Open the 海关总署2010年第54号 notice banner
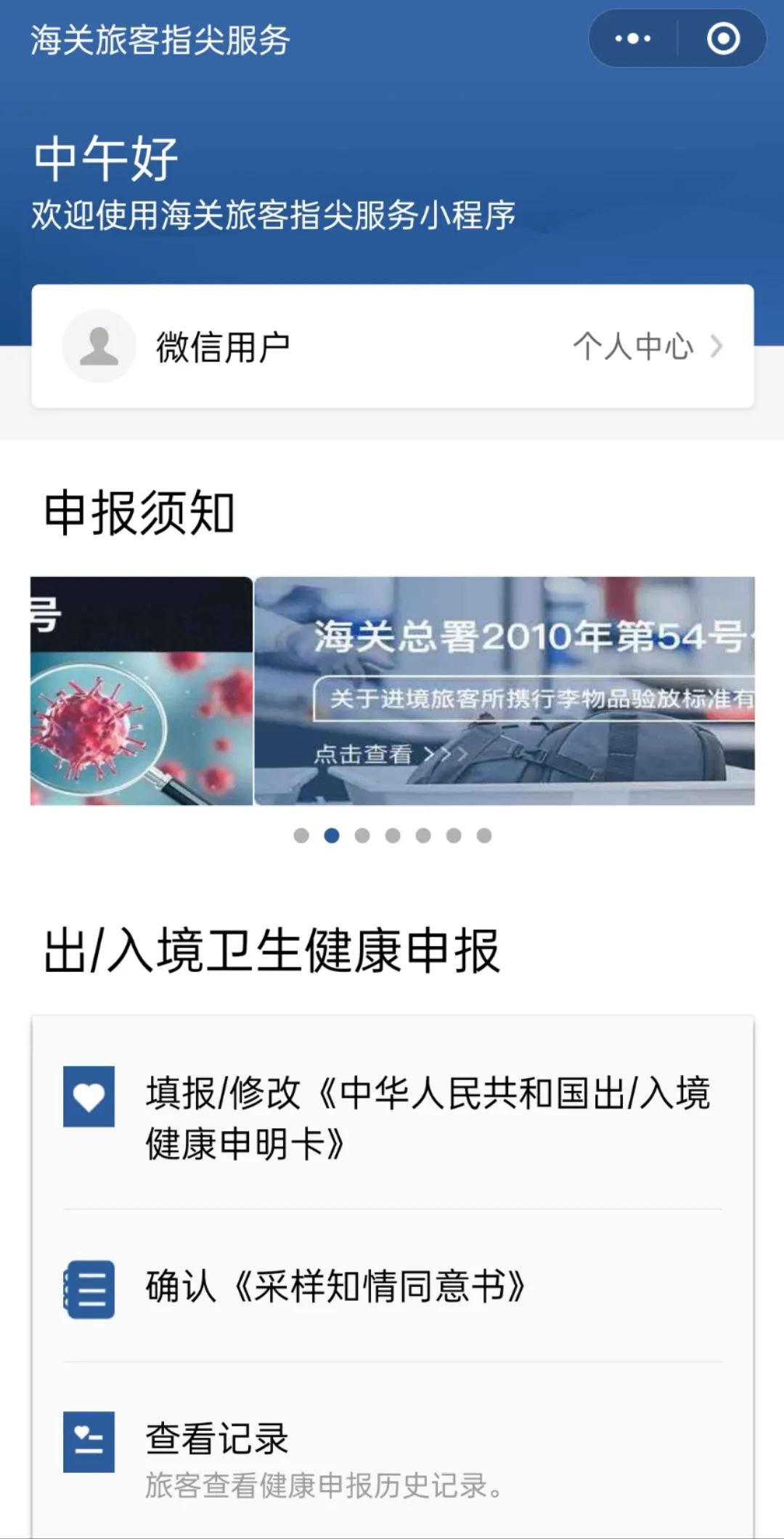The width and height of the screenshot is (784, 1539). [504, 690]
